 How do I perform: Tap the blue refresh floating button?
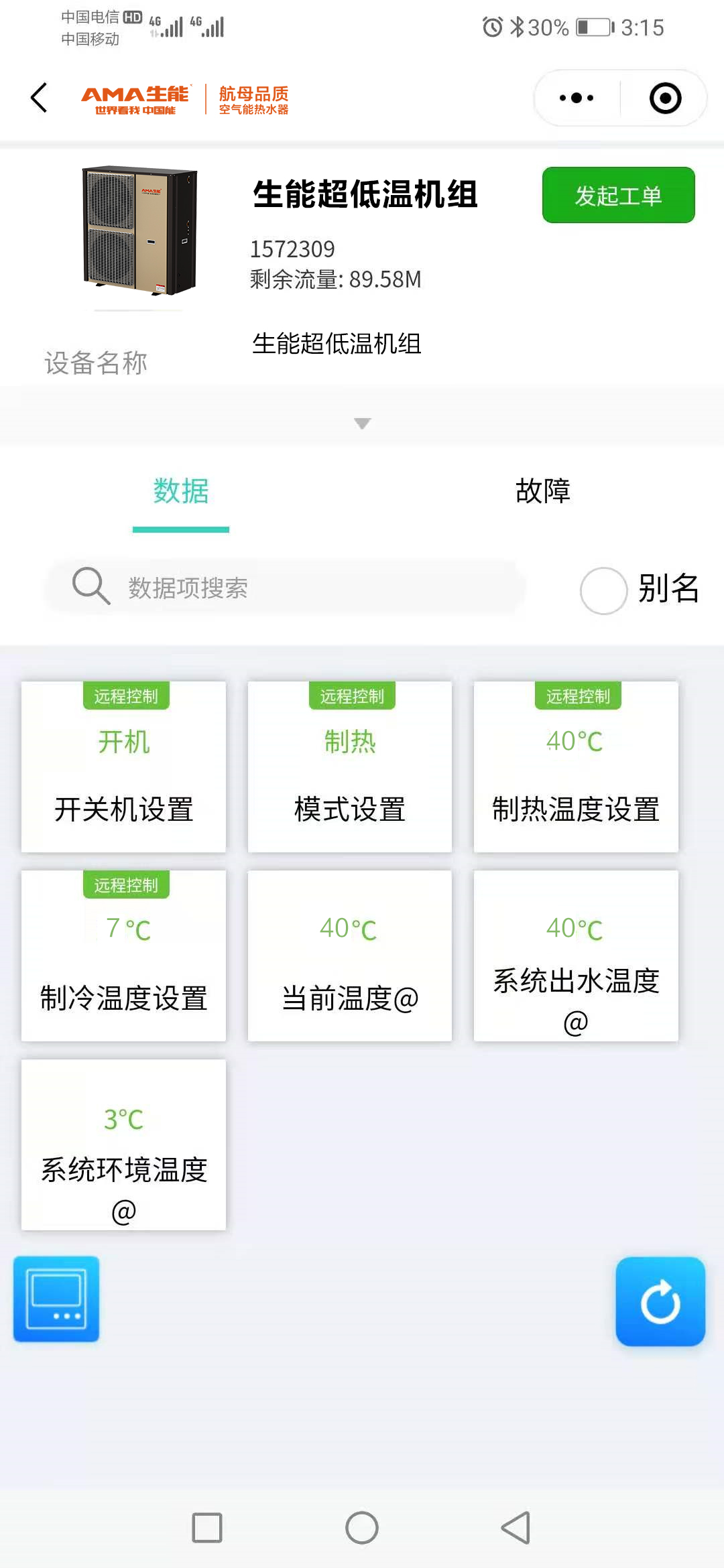point(660,1301)
